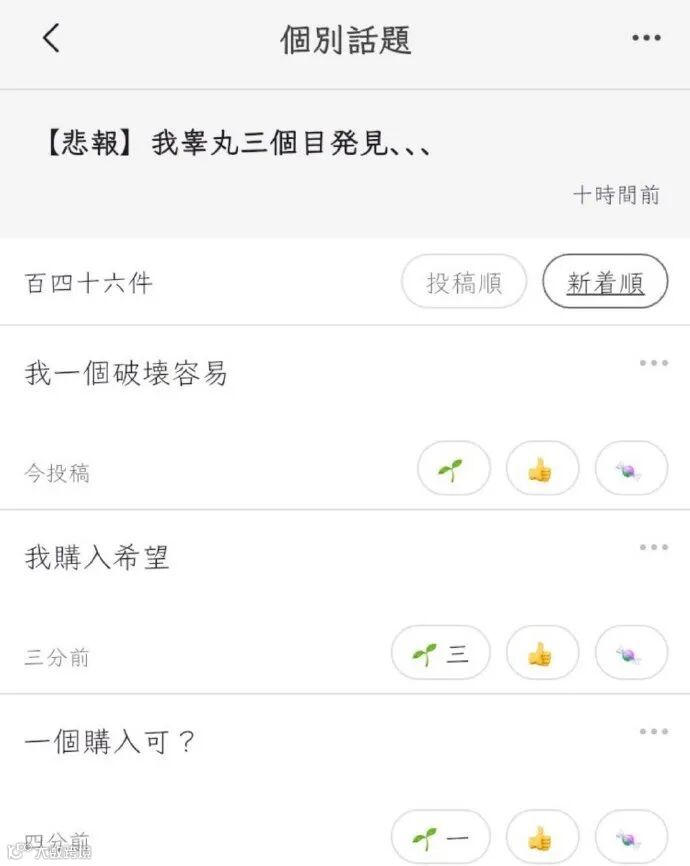Open the overflow menu in the header
The height and width of the screenshot is (866, 690).
coord(646,39)
